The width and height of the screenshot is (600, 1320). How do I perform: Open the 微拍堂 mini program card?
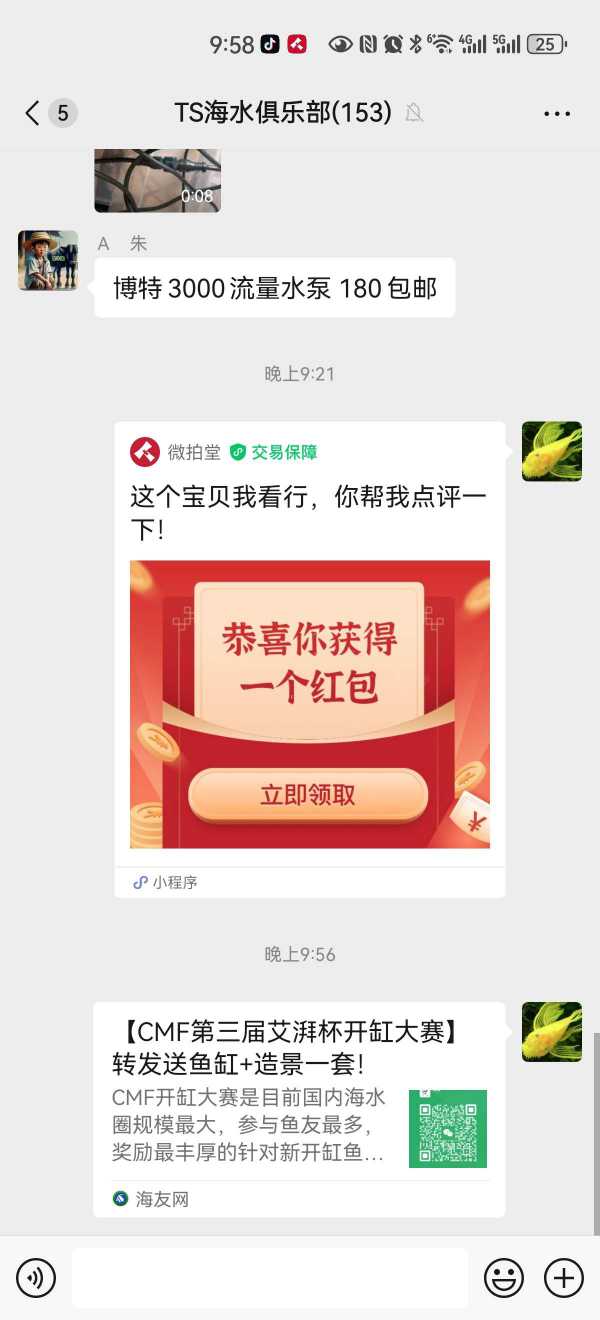pos(310,660)
